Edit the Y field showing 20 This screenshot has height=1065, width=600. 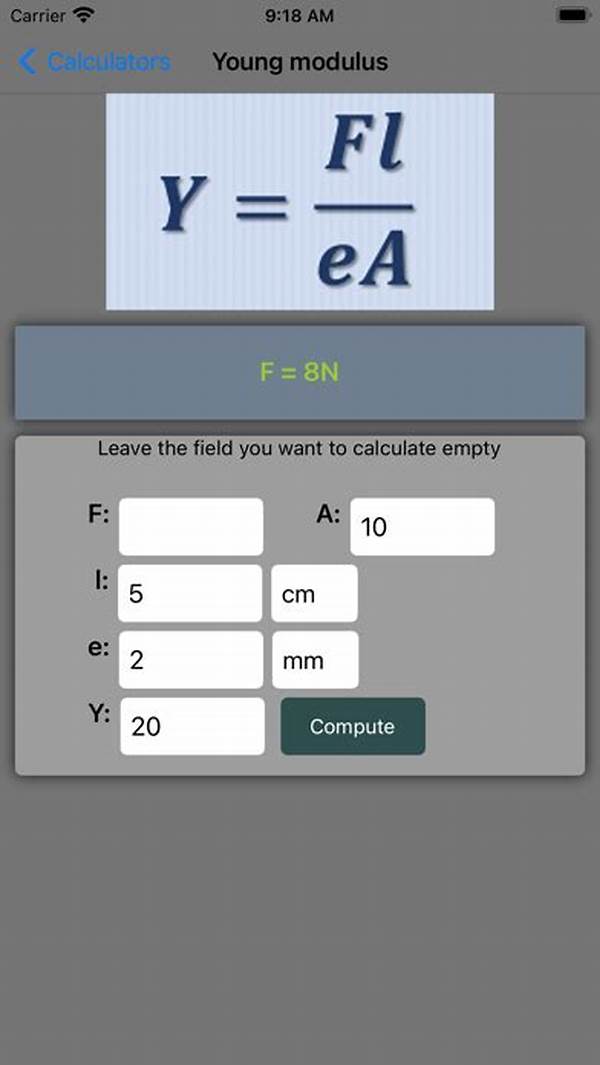pyautogui.click(x=192, y=726)
